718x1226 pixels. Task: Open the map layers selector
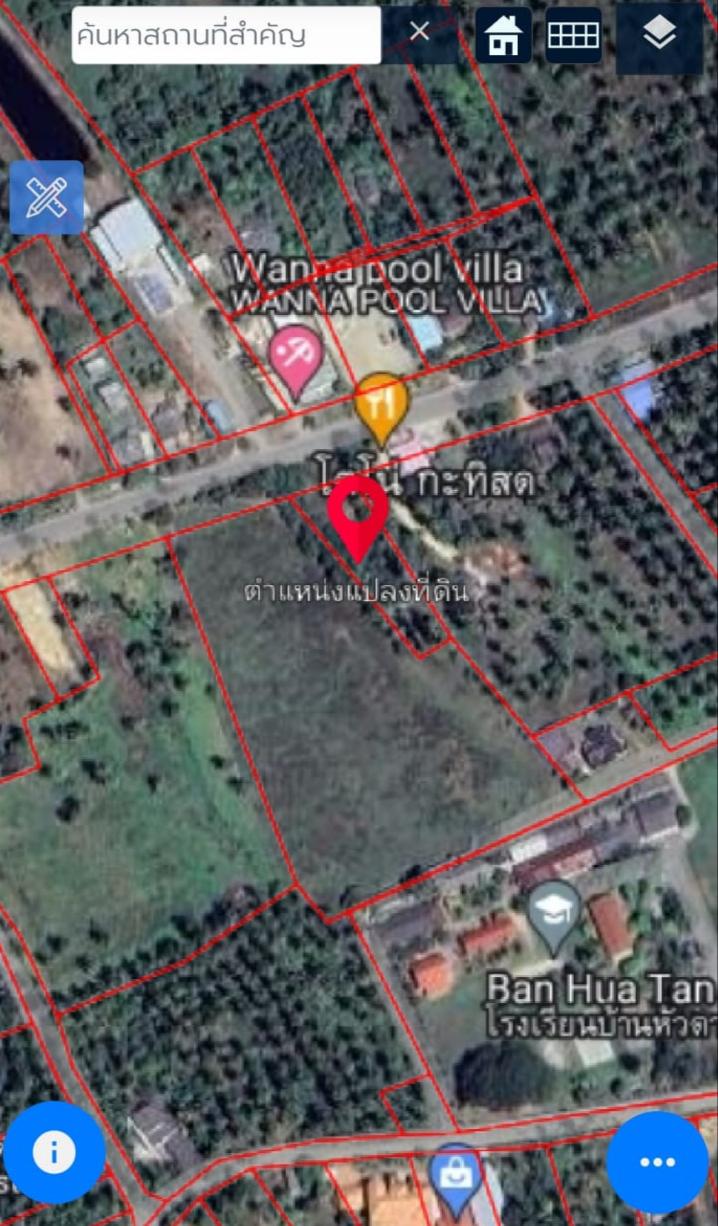[659, 36]
